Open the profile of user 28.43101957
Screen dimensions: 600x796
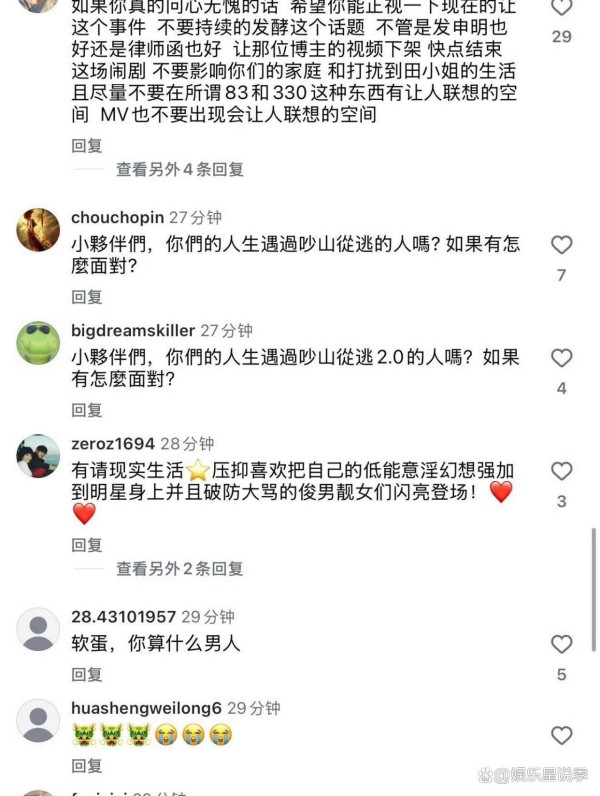point(38,629)
